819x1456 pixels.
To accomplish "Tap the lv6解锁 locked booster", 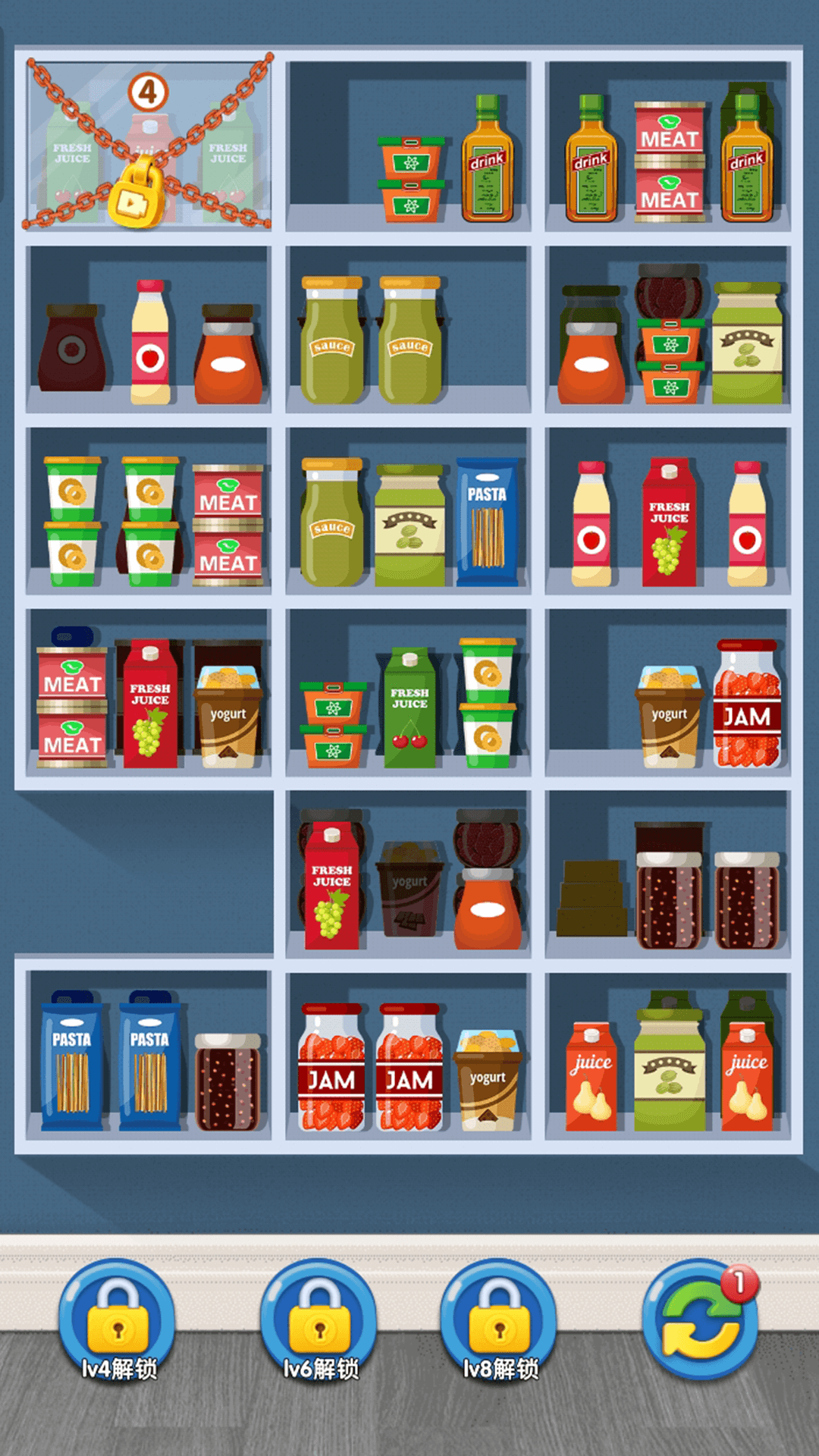I will 319,1320.
